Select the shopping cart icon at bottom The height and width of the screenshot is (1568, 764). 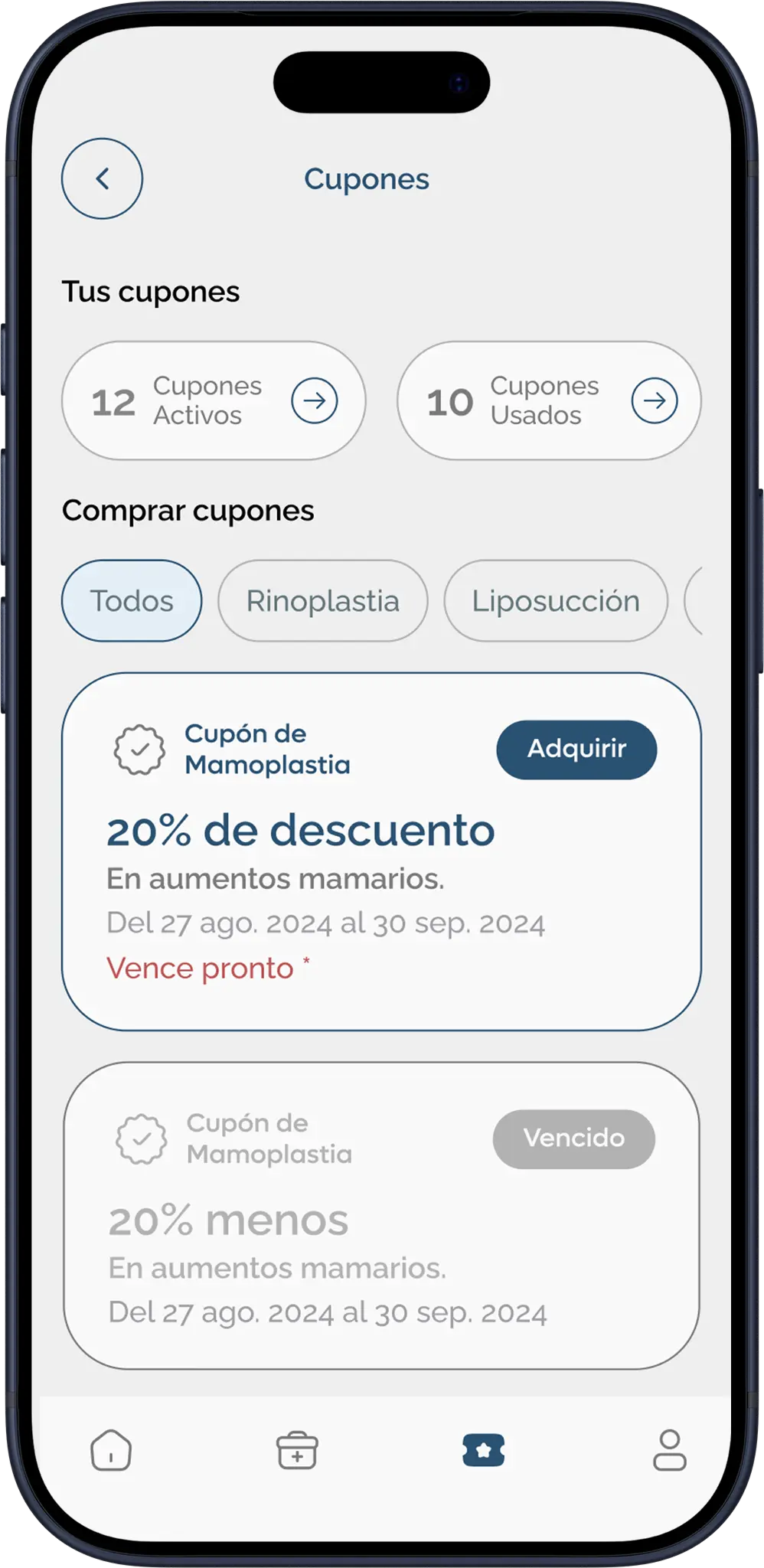pyautogui.click(x=297, y=1449)
